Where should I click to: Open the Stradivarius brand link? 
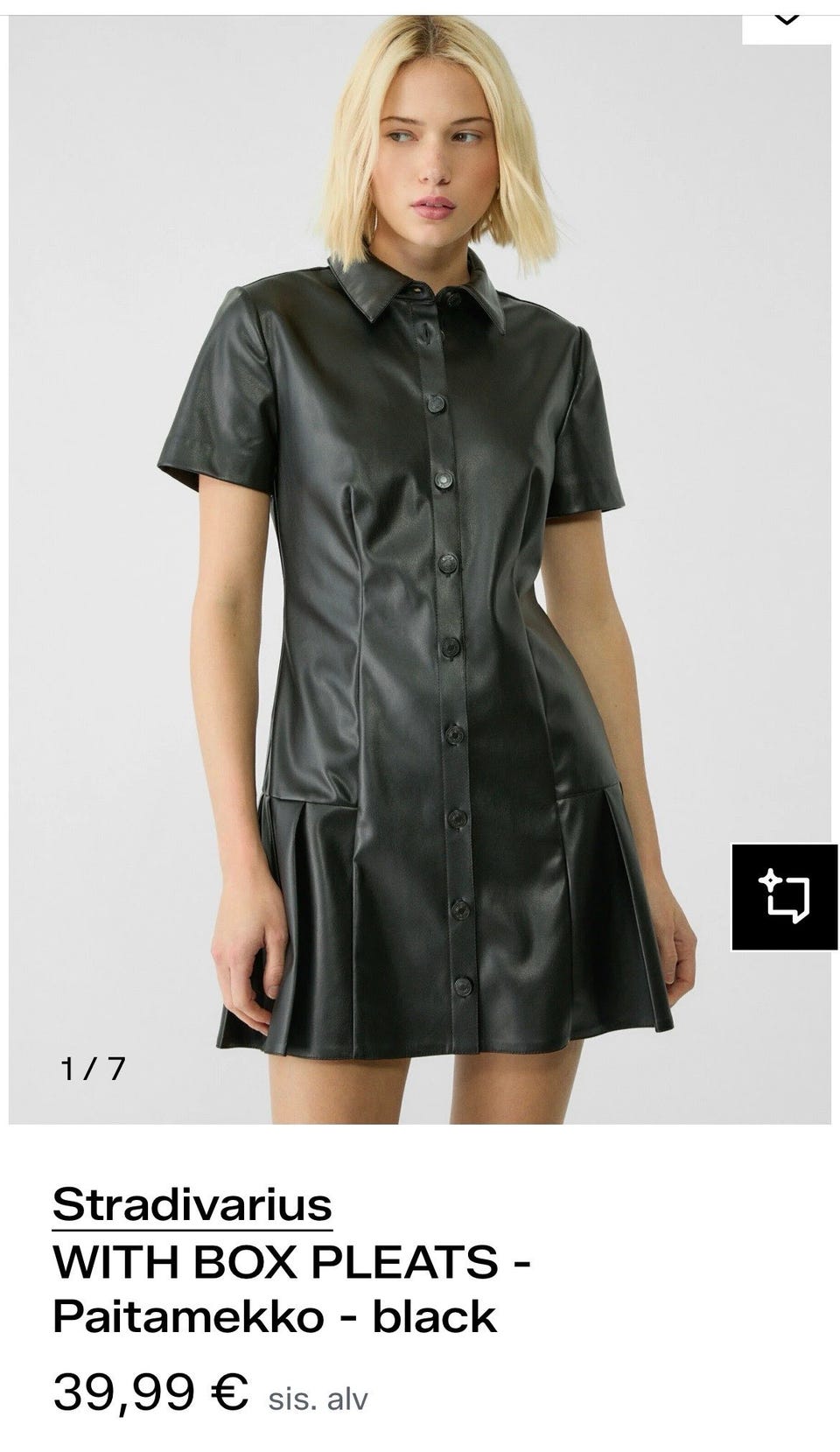[x=192, y=1203]
